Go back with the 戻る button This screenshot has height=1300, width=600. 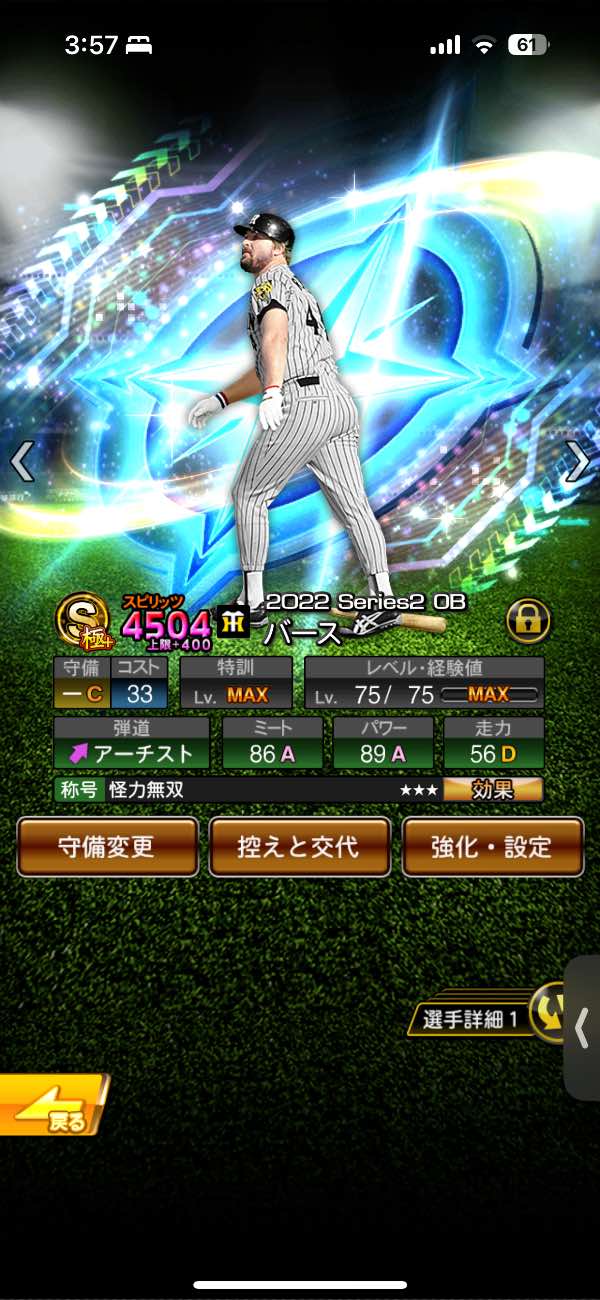(52, 1104)
